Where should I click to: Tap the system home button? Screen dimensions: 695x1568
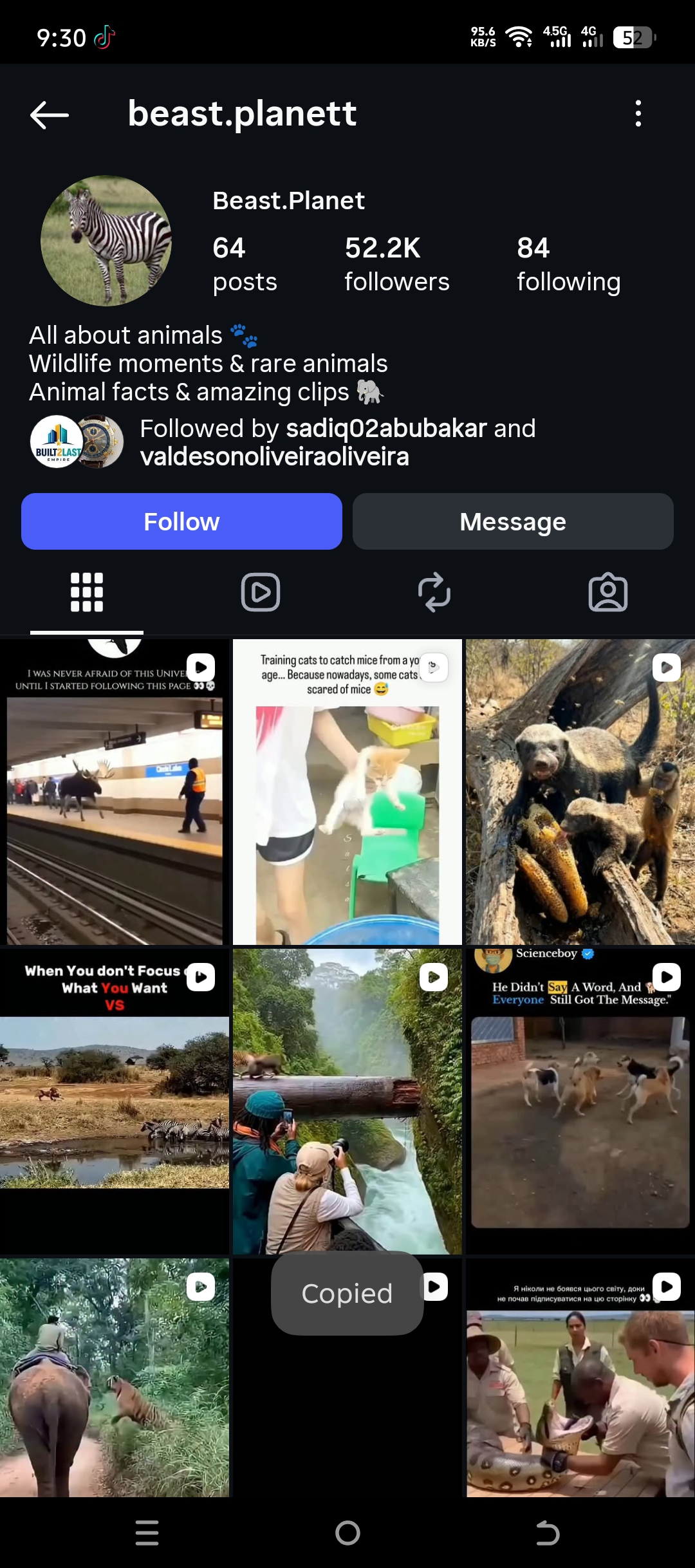pos(347,1533)
